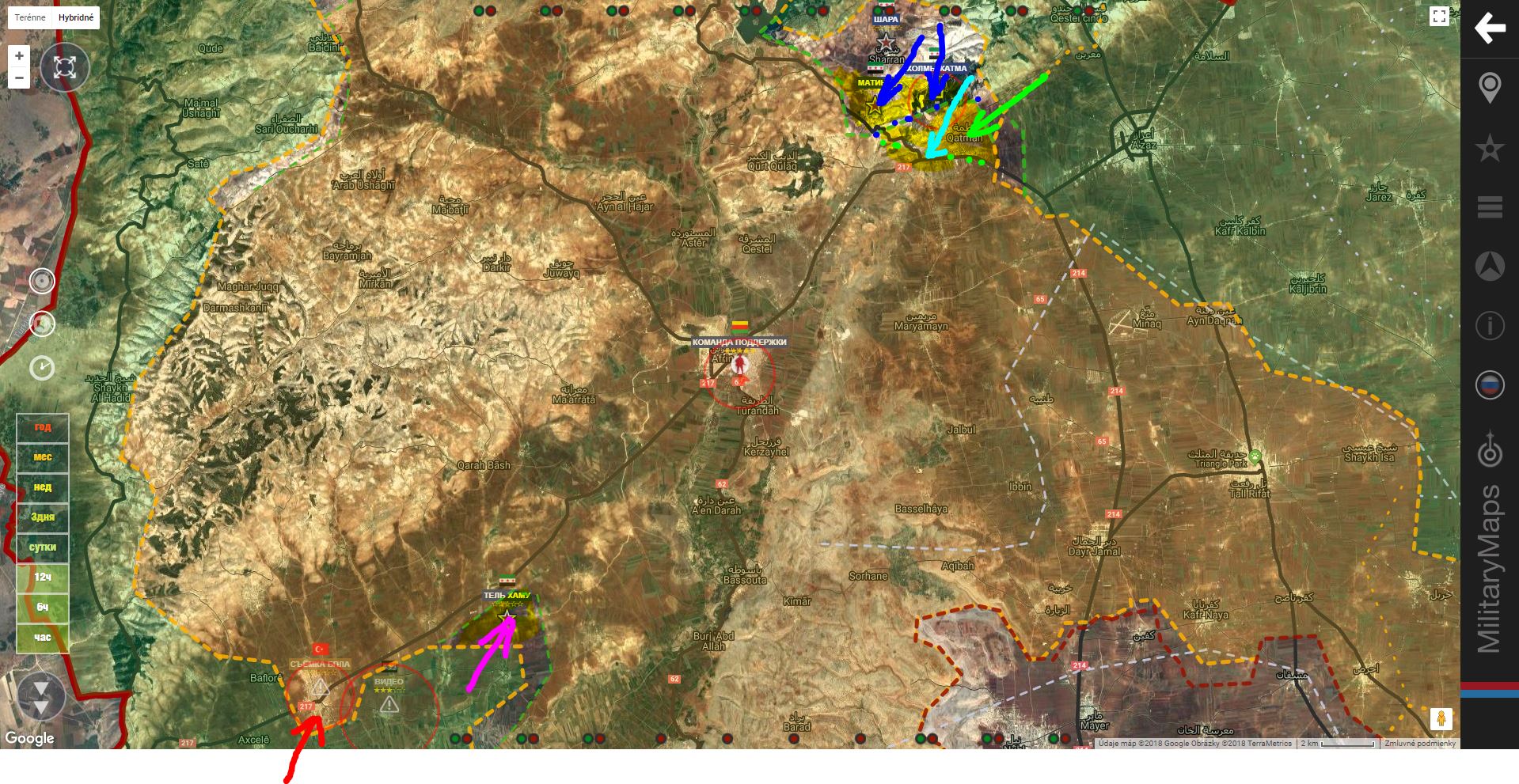This screenshot has height=784, width=1519.
Task: Select the Street View pegman
Action: coord(1441,718)
